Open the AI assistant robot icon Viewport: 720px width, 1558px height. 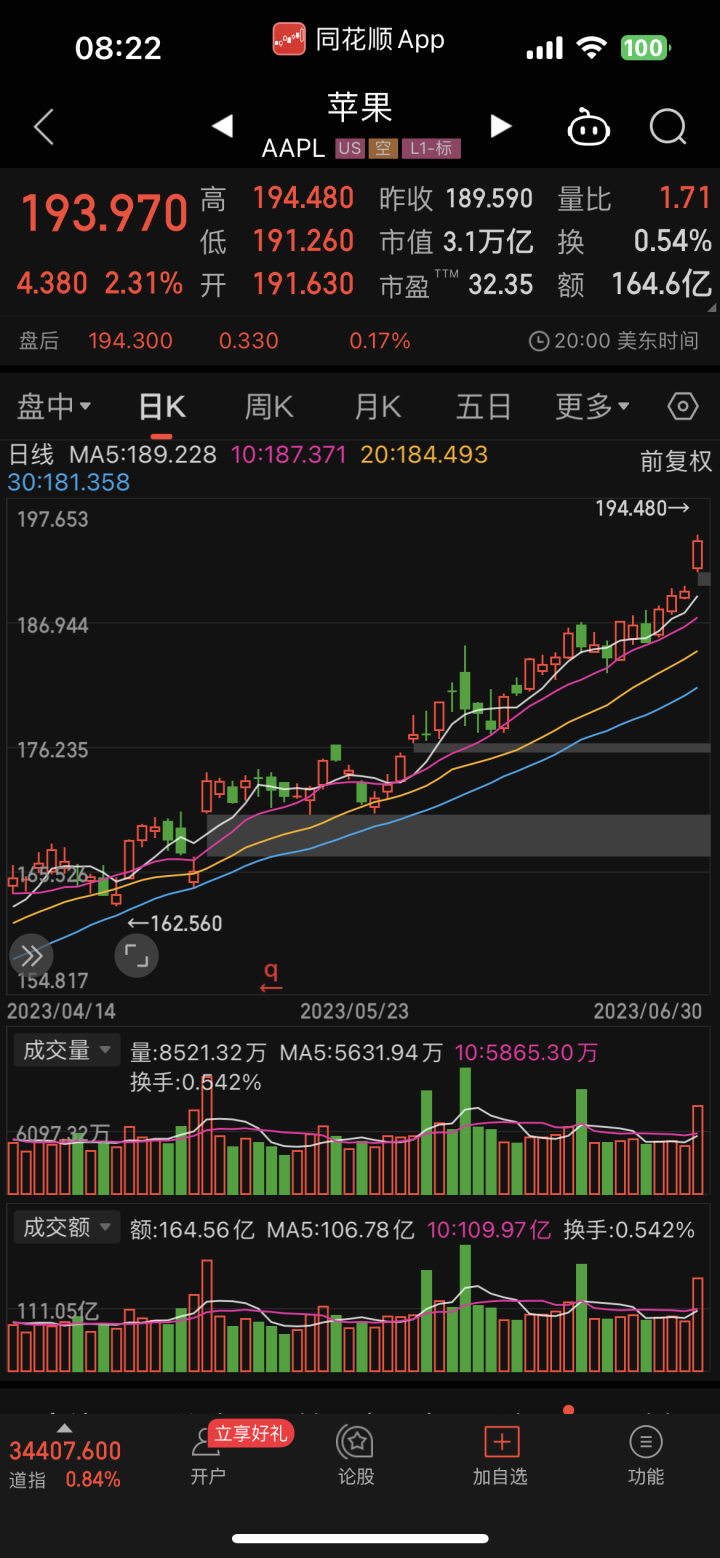[x=588, y=127]
